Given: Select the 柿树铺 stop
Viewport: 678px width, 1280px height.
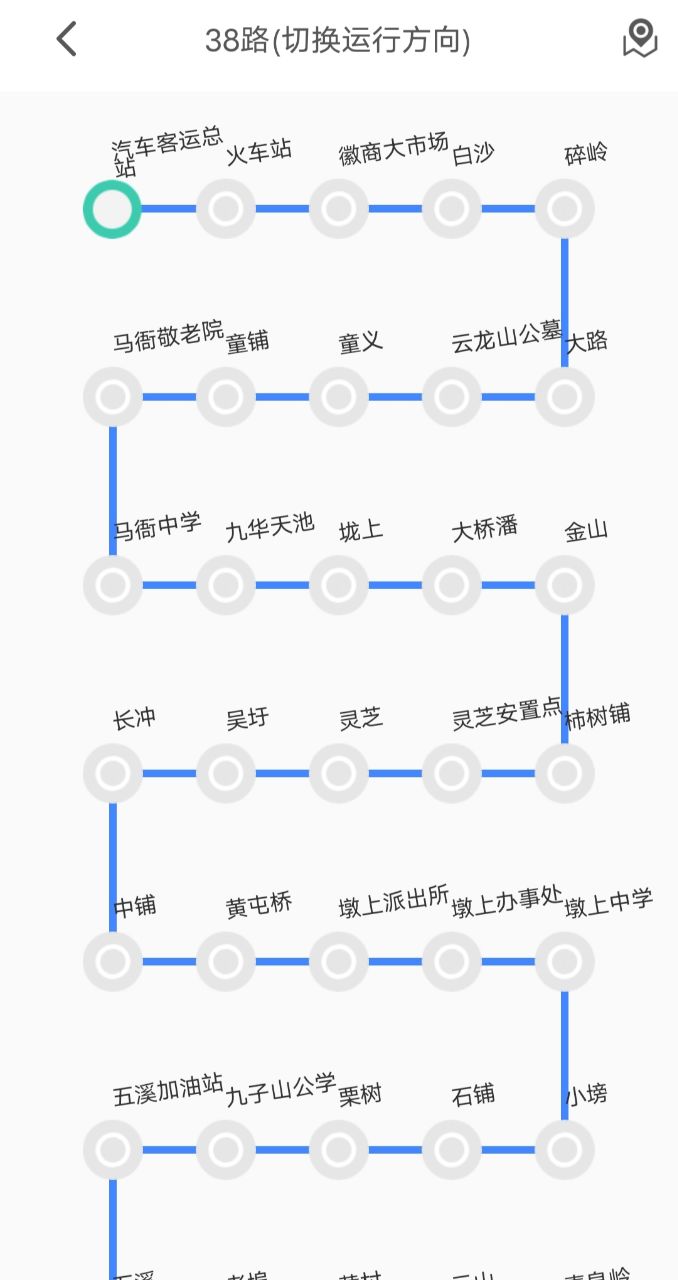Looking at the screenshot, I should pyautogui.click(x=565, y=773).
